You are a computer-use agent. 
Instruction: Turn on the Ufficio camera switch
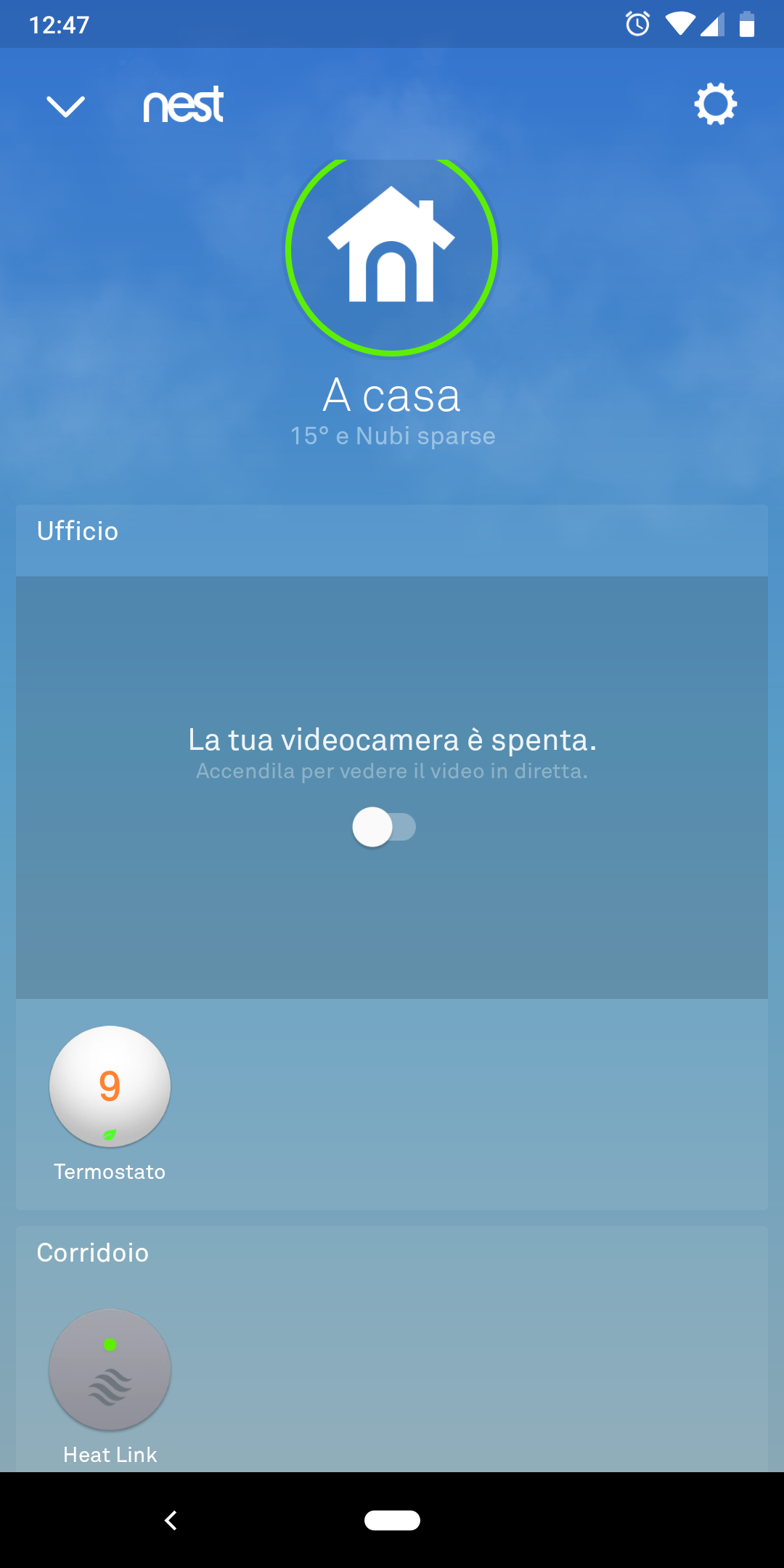click(x=384, y=827)
